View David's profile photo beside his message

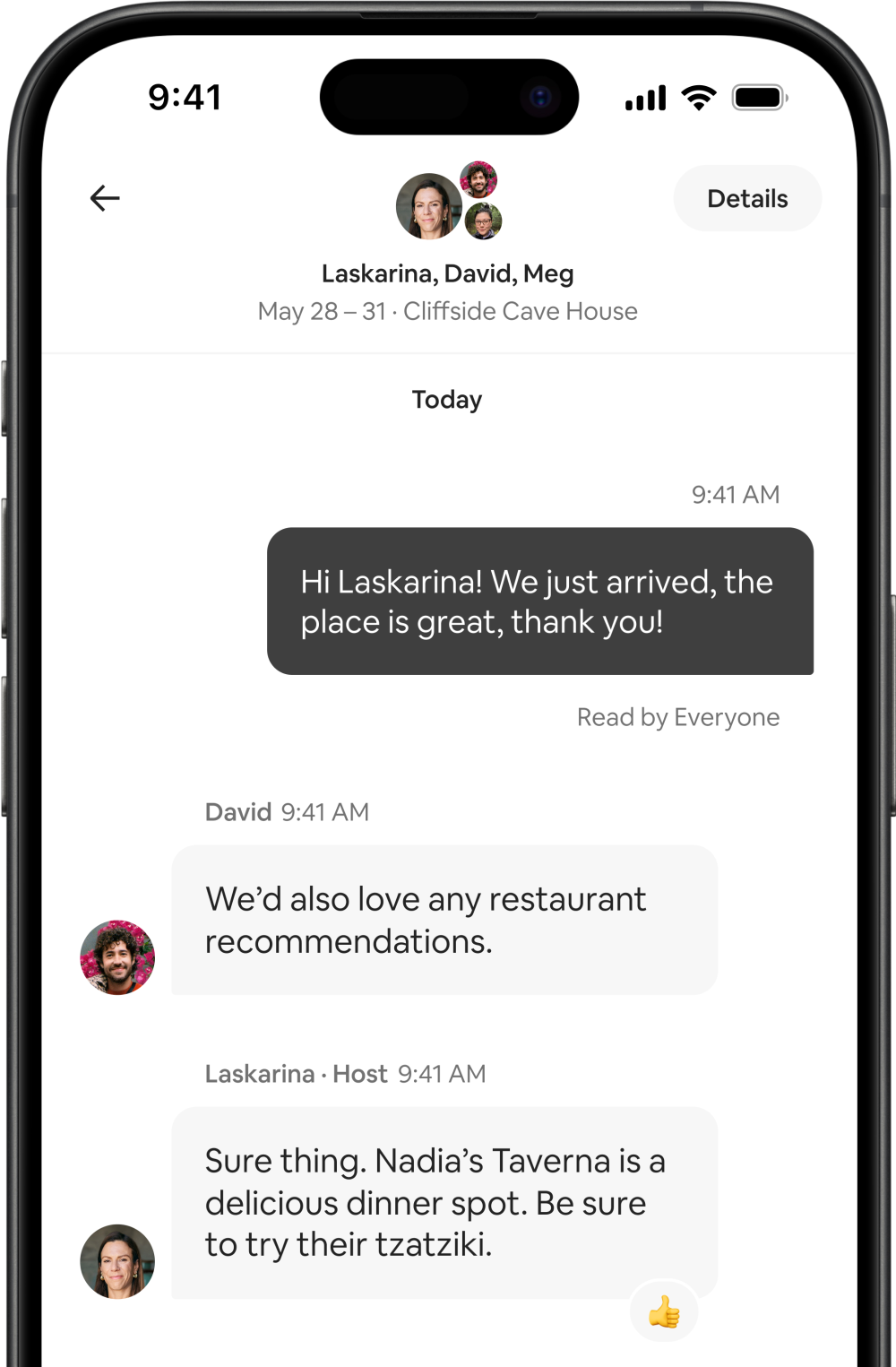click(117, 957)
